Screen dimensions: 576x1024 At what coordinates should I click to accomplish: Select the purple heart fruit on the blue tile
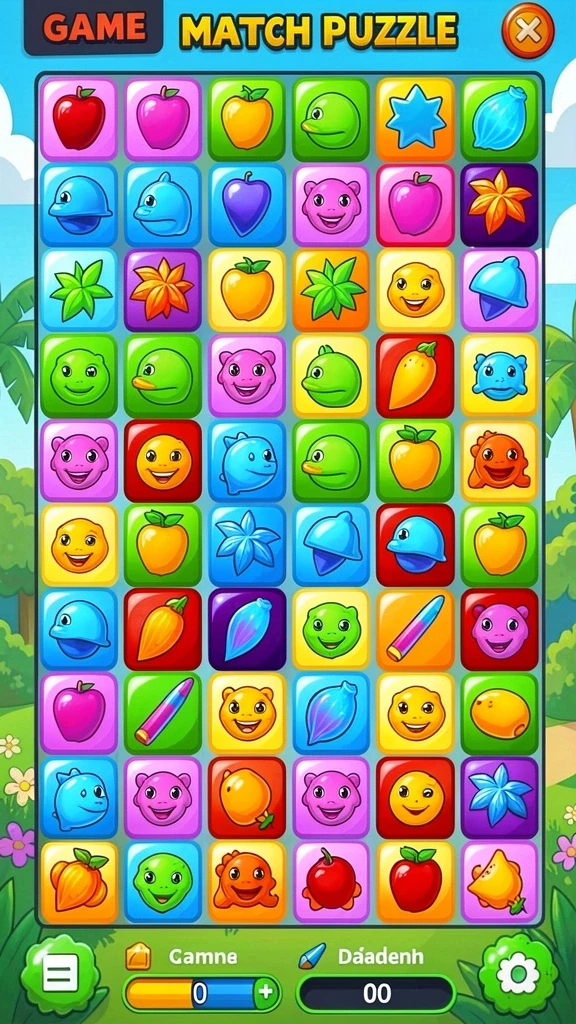click(x=247, y=204)
